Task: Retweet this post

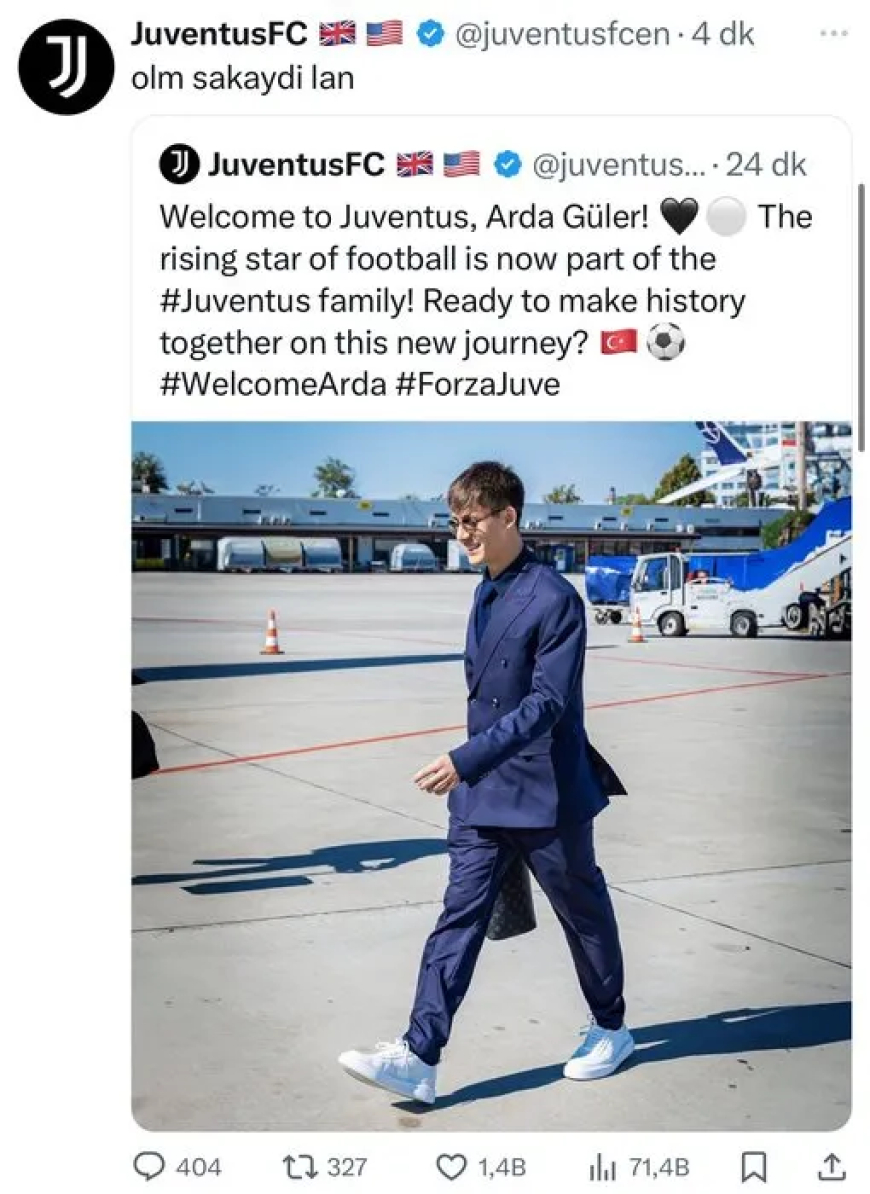Action: pyautogui.click(x=297, y=1166)
